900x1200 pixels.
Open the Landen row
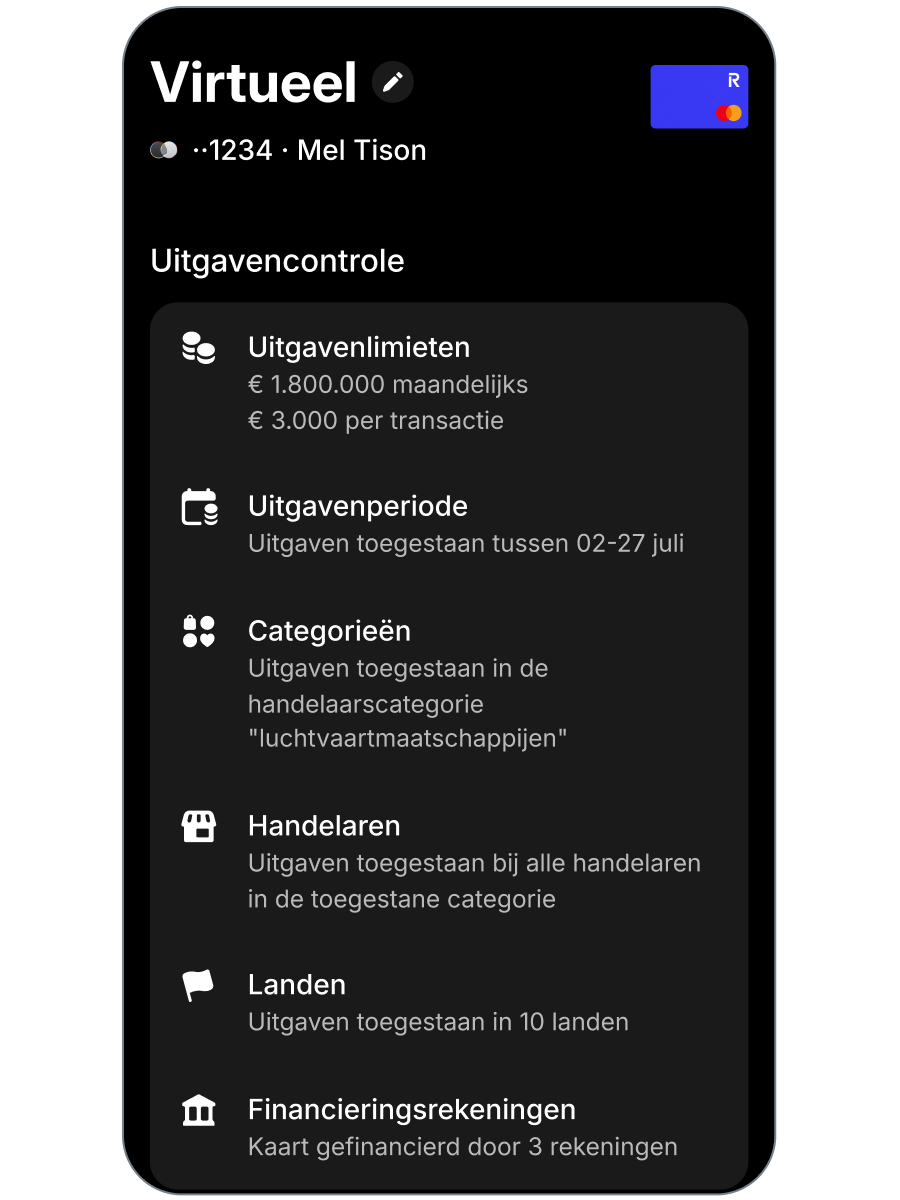point(449,1002)
